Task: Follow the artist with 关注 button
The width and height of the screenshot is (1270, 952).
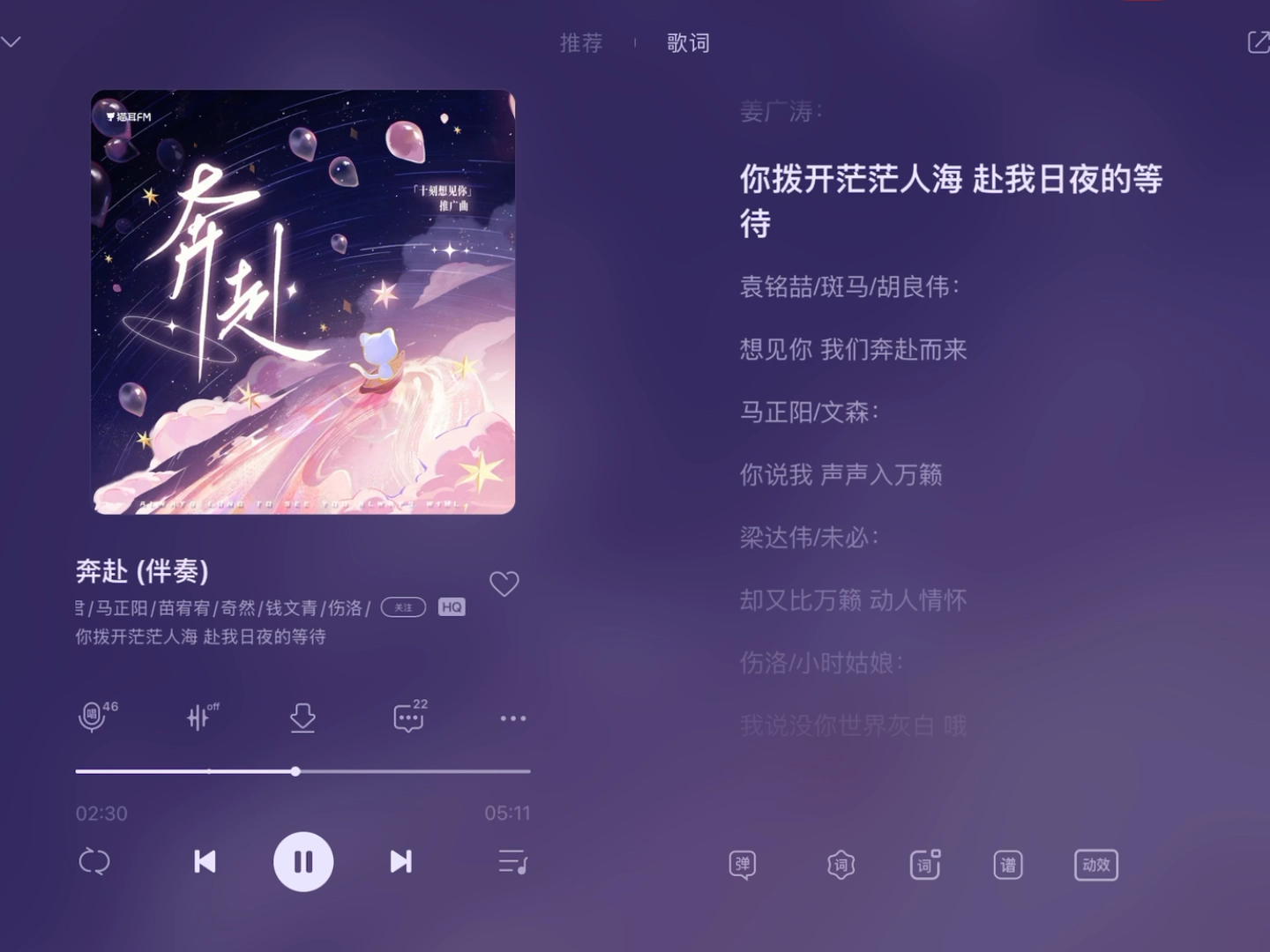Action: coord(403,607)
